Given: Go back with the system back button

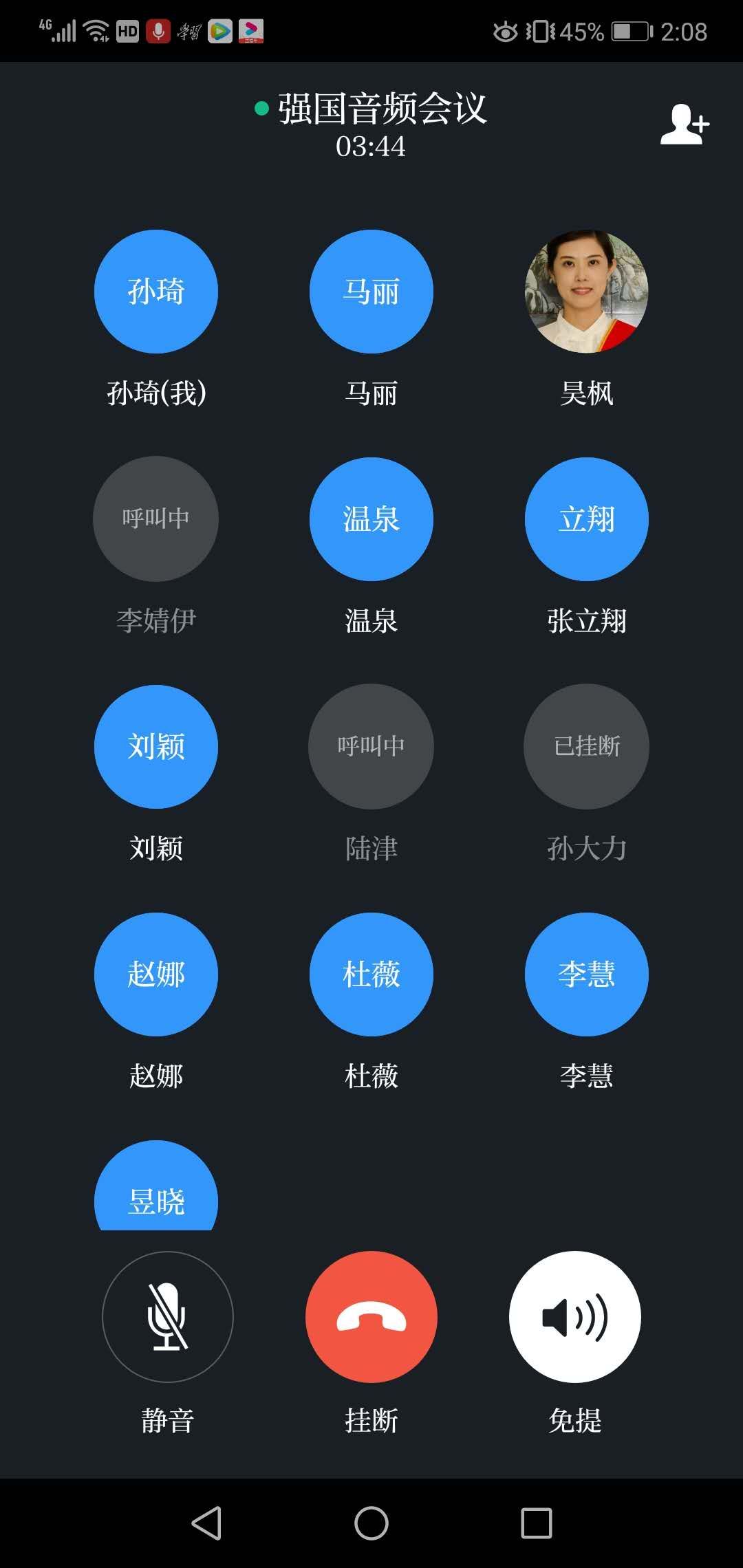Looking at the screenshot, I should click(206, 1523).
